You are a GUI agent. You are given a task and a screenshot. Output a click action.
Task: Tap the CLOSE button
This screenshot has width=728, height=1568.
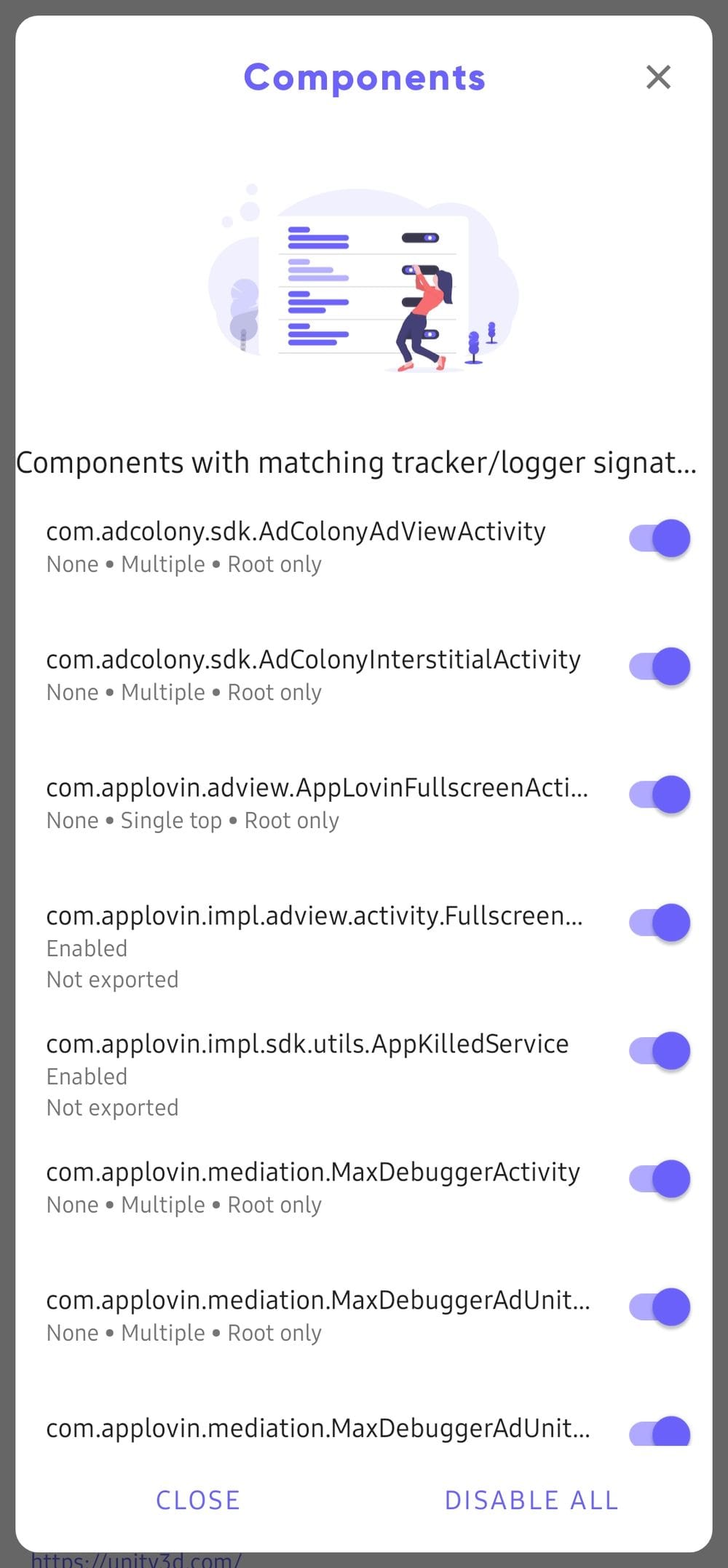pos(198,1500)
